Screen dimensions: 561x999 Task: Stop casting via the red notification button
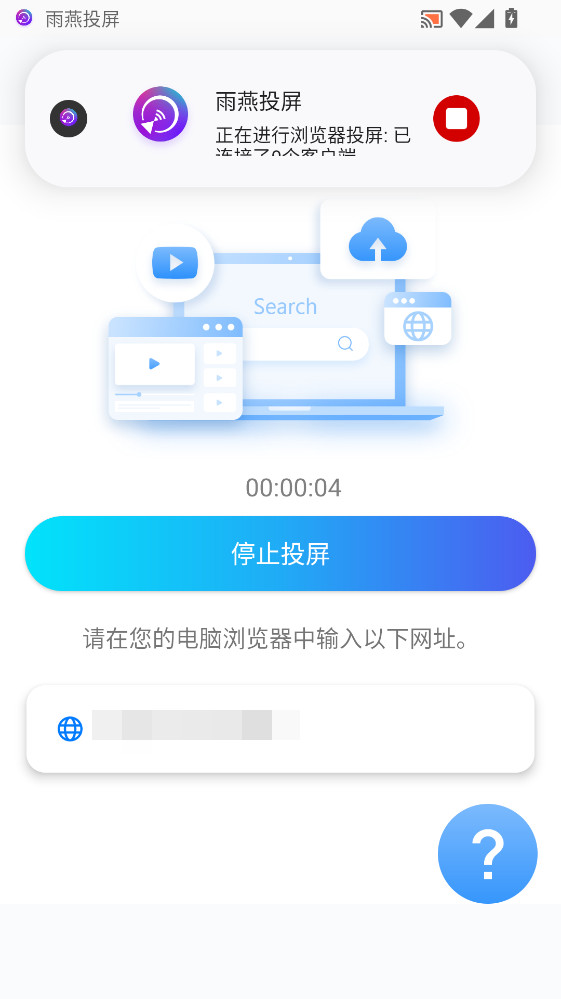pos(456,119)
